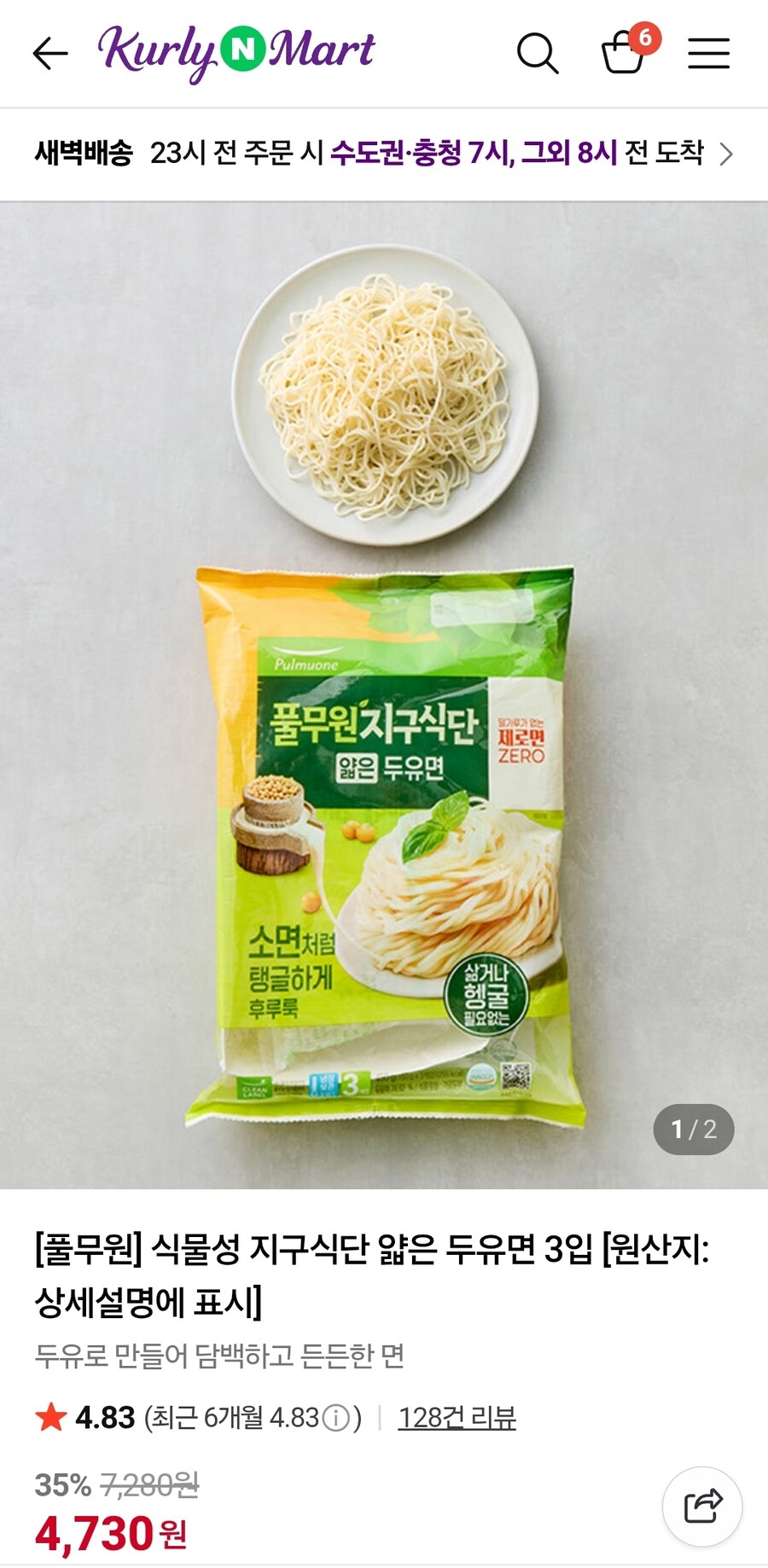768x1568 pixels.
Task: Open the search function
Action: pos(538,54)
